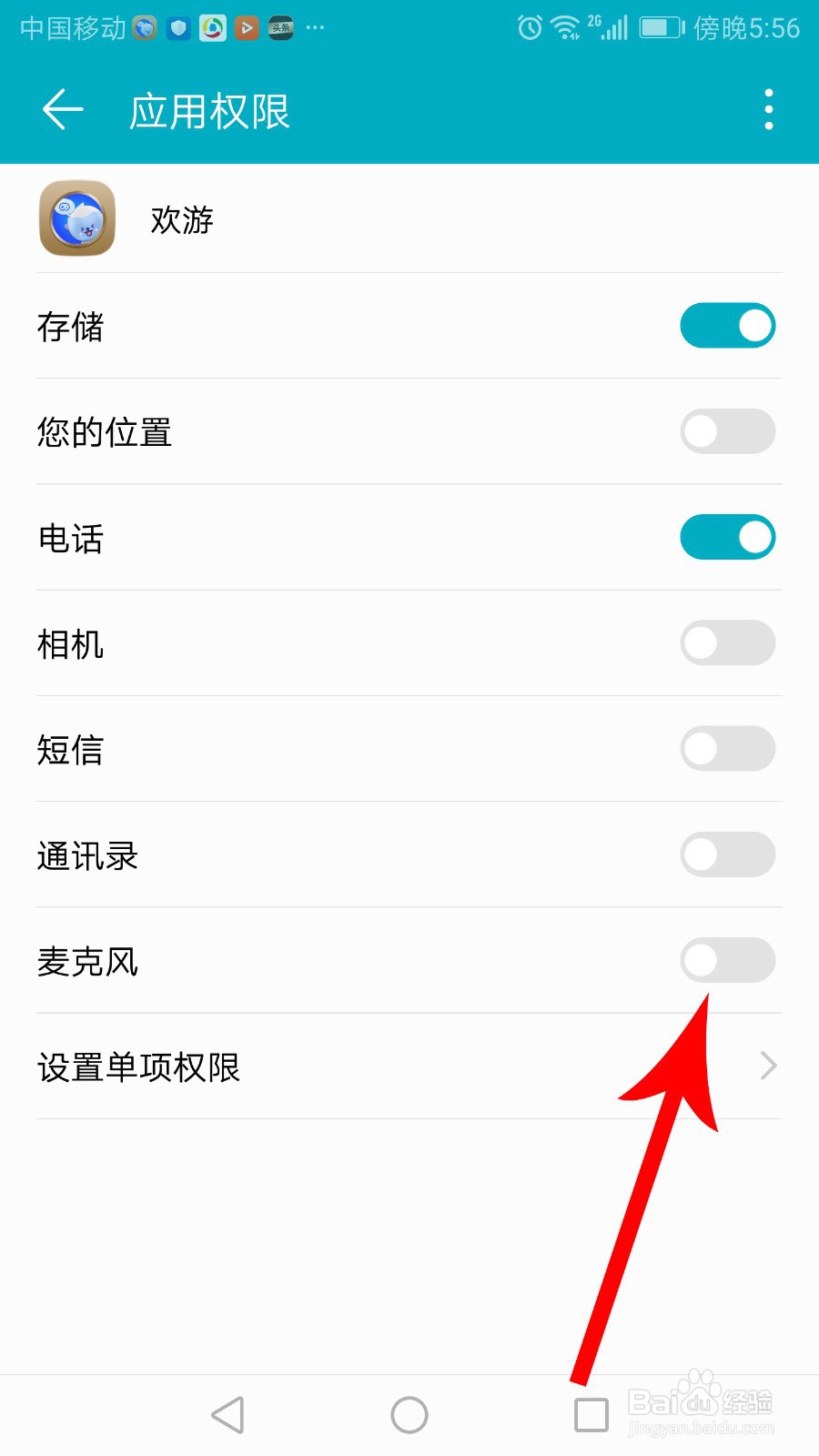Enable the 麦克风 microphone permission toggle
Image resolution: width=819 pixels, height=1456 pixels.
(727, 960)
